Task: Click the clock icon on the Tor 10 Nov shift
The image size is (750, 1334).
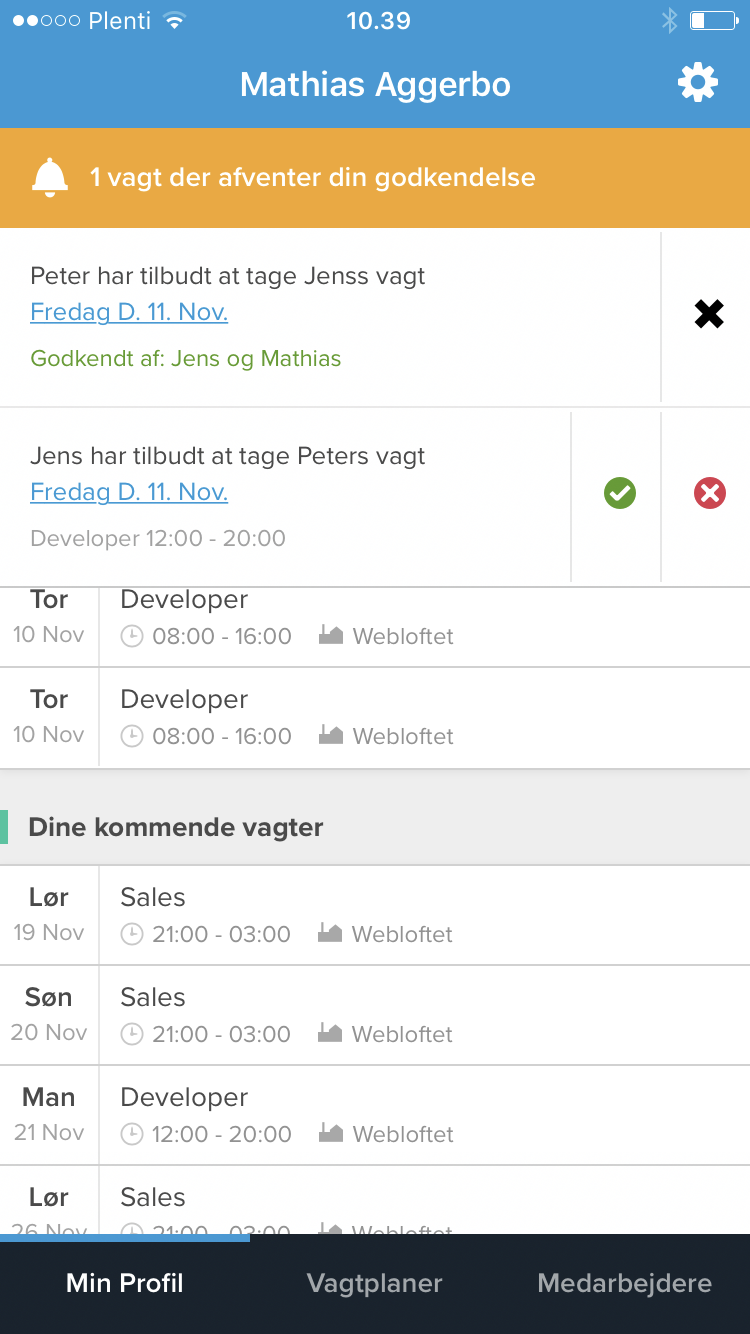Action: (x=131, y=636)
